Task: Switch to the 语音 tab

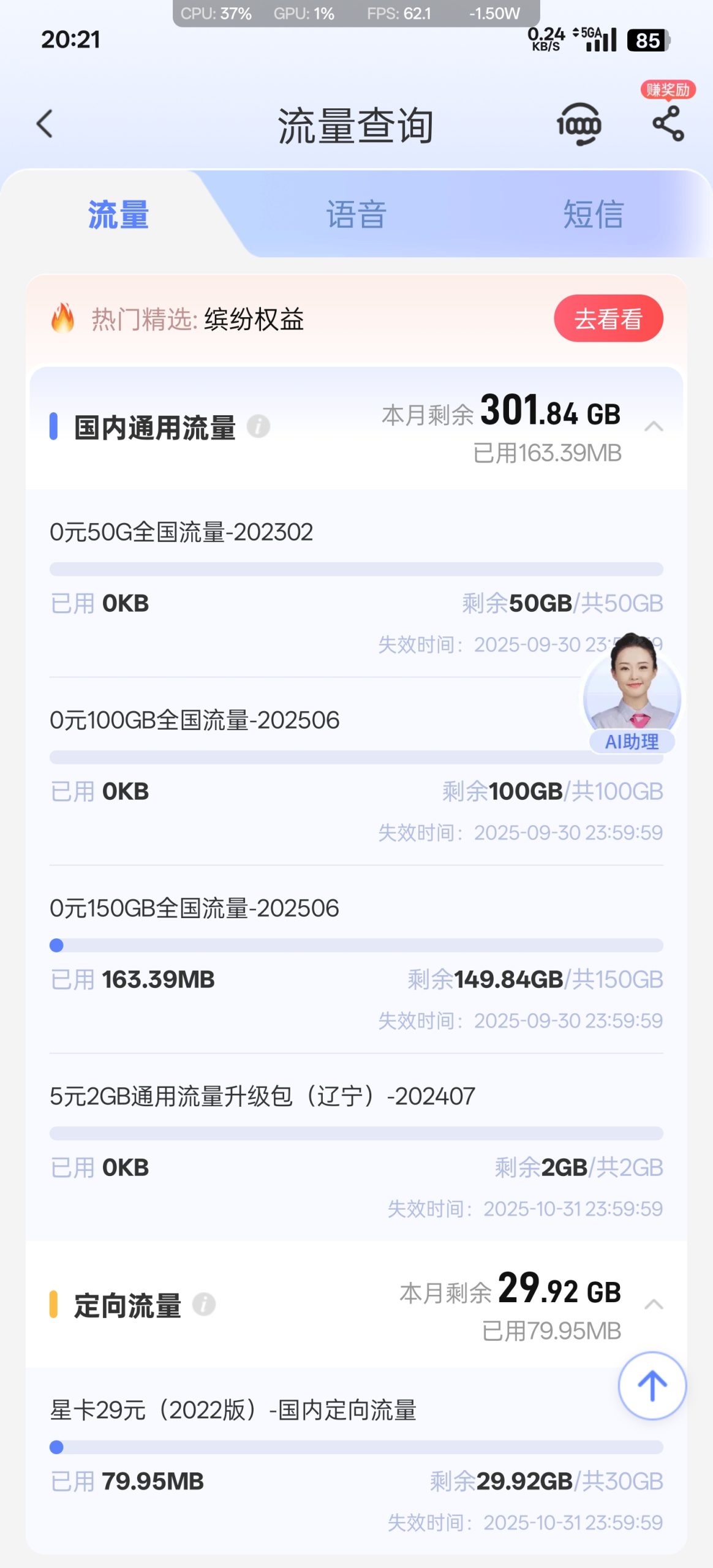Action: (x=356, y=215)
